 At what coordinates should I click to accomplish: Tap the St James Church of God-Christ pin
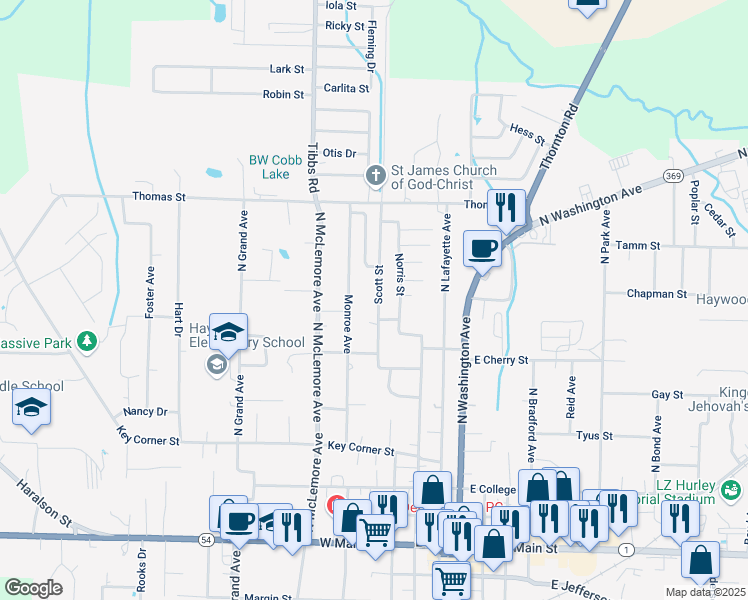[x=375, y=177]
